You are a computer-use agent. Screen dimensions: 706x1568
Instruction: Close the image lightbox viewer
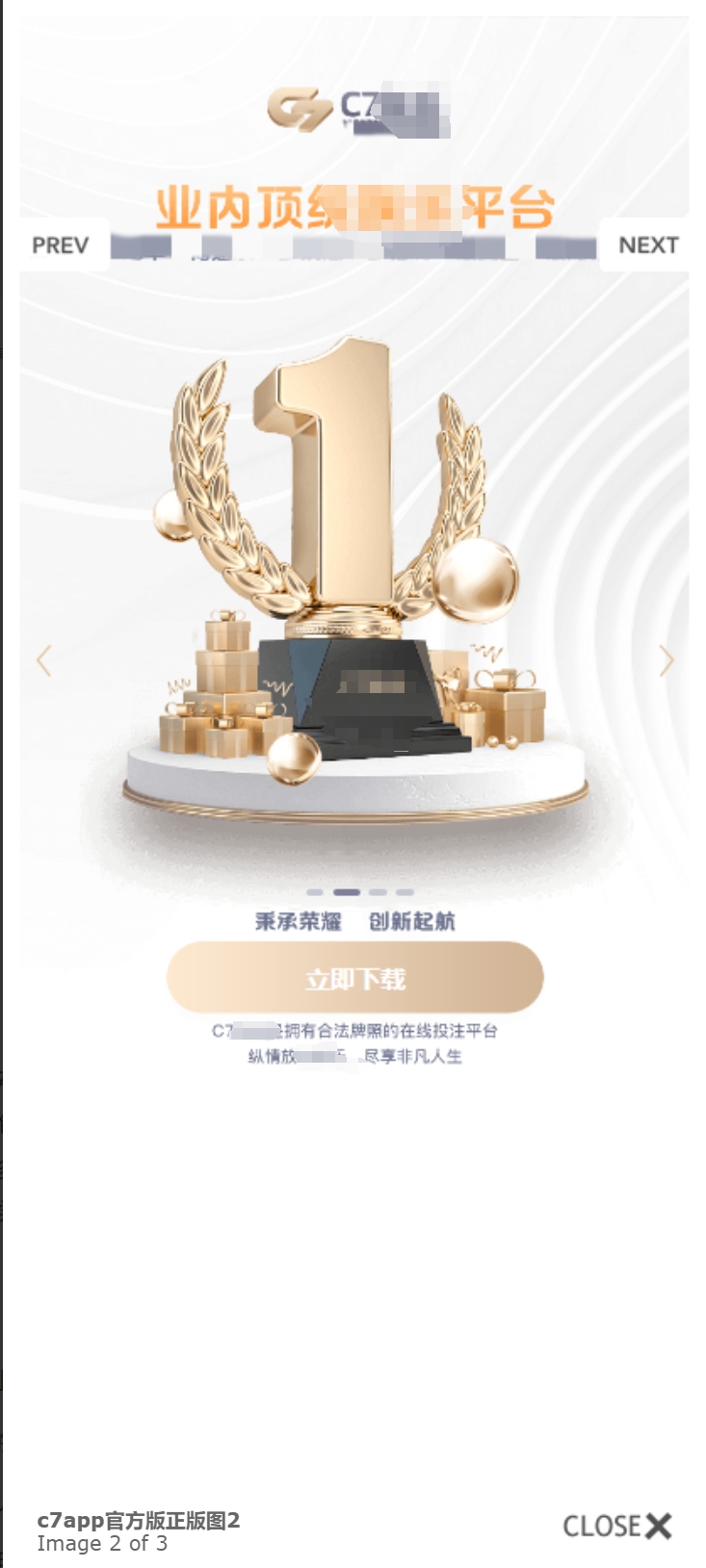(x=617, y=1526)
